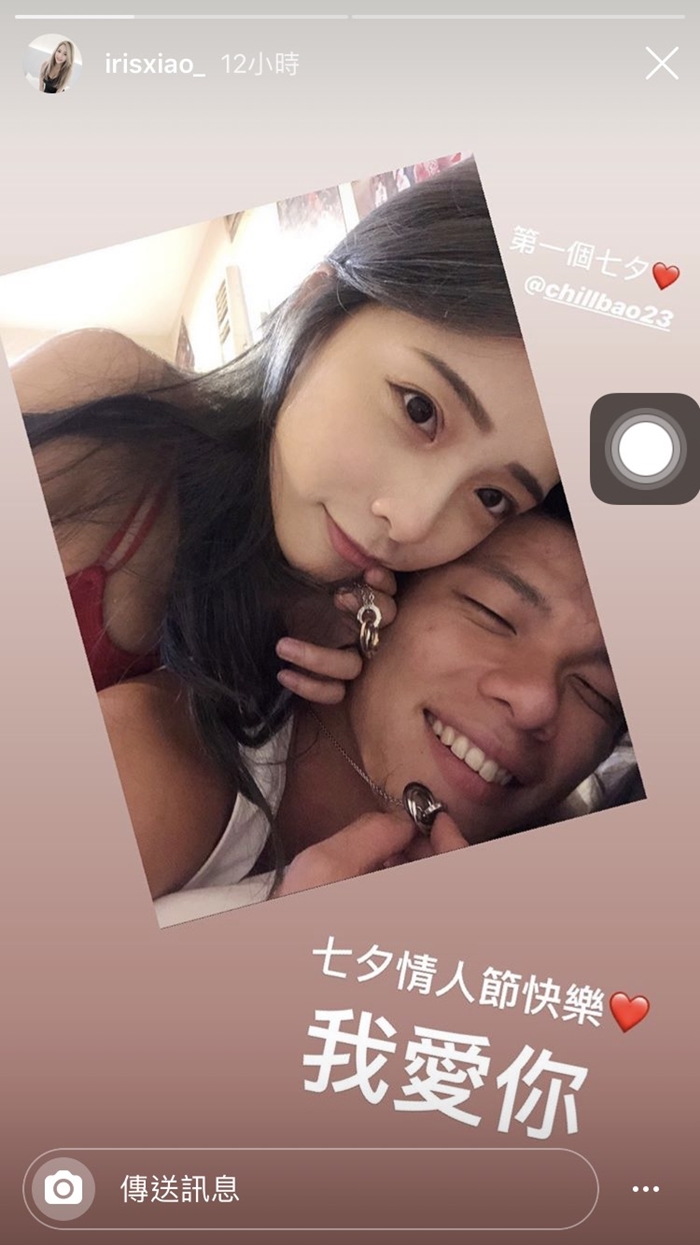Tap the AssistiveTouch floating button
The height and width of the screenshot is (1245, 700).
click(x=644, y=448)
